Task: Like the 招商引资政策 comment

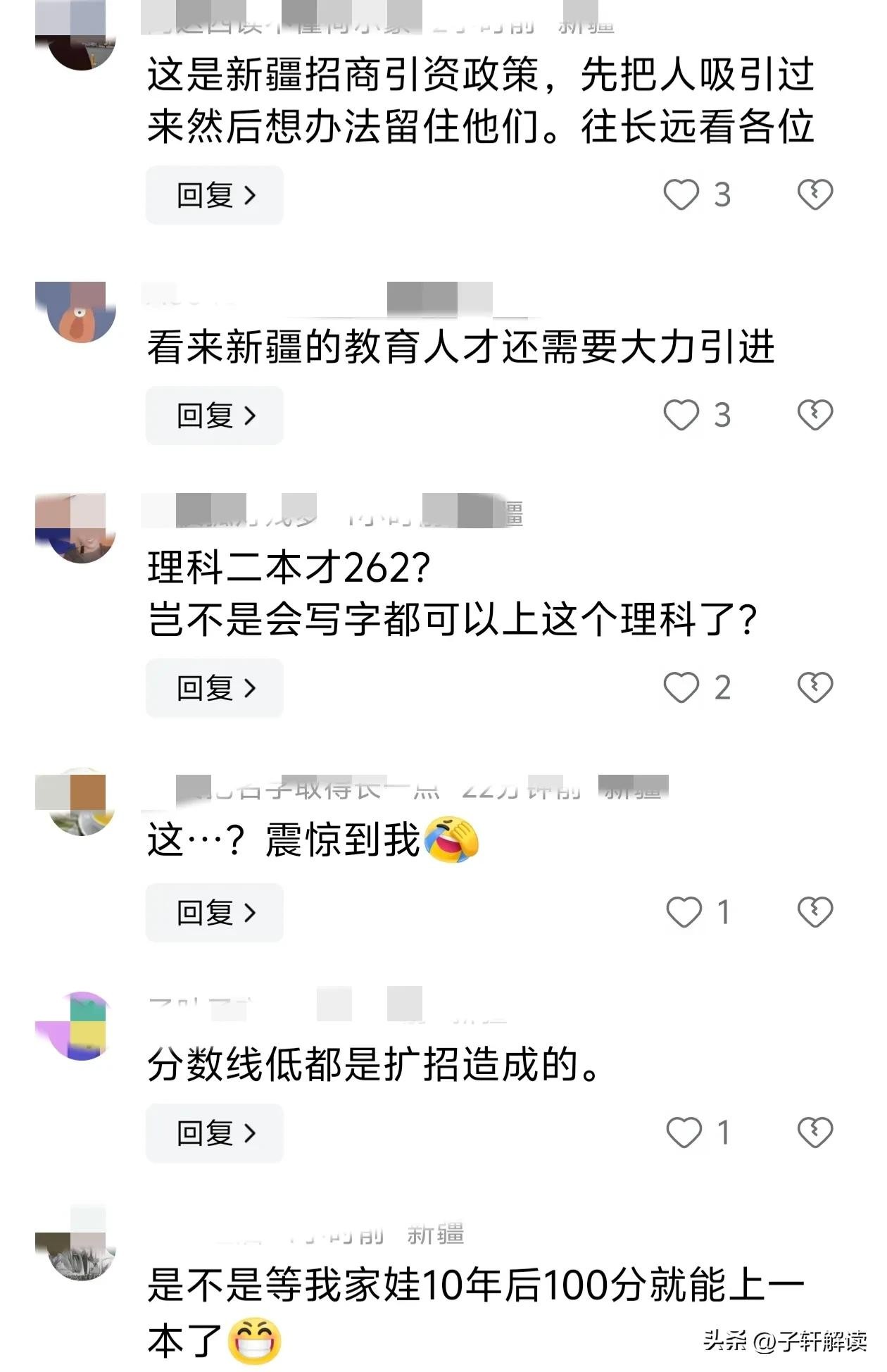Action: tap(681, 194)
